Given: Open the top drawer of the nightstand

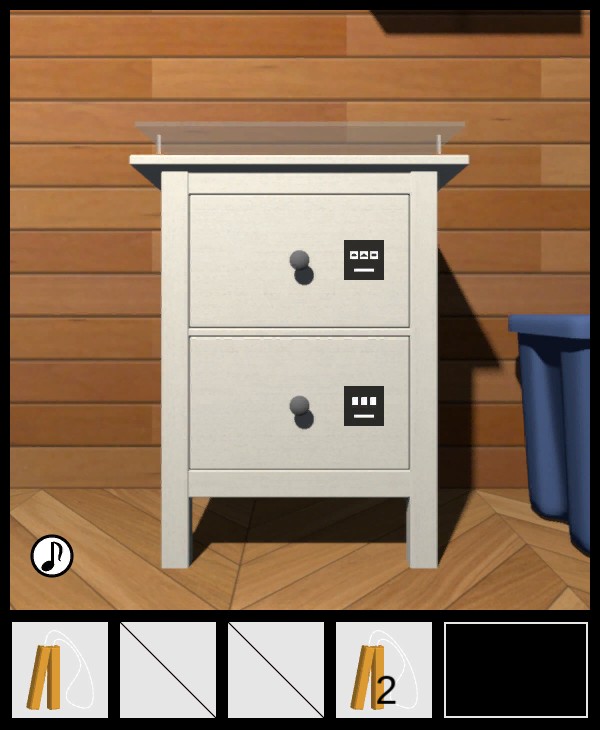Looking at the screenshot, I should 300,265.
